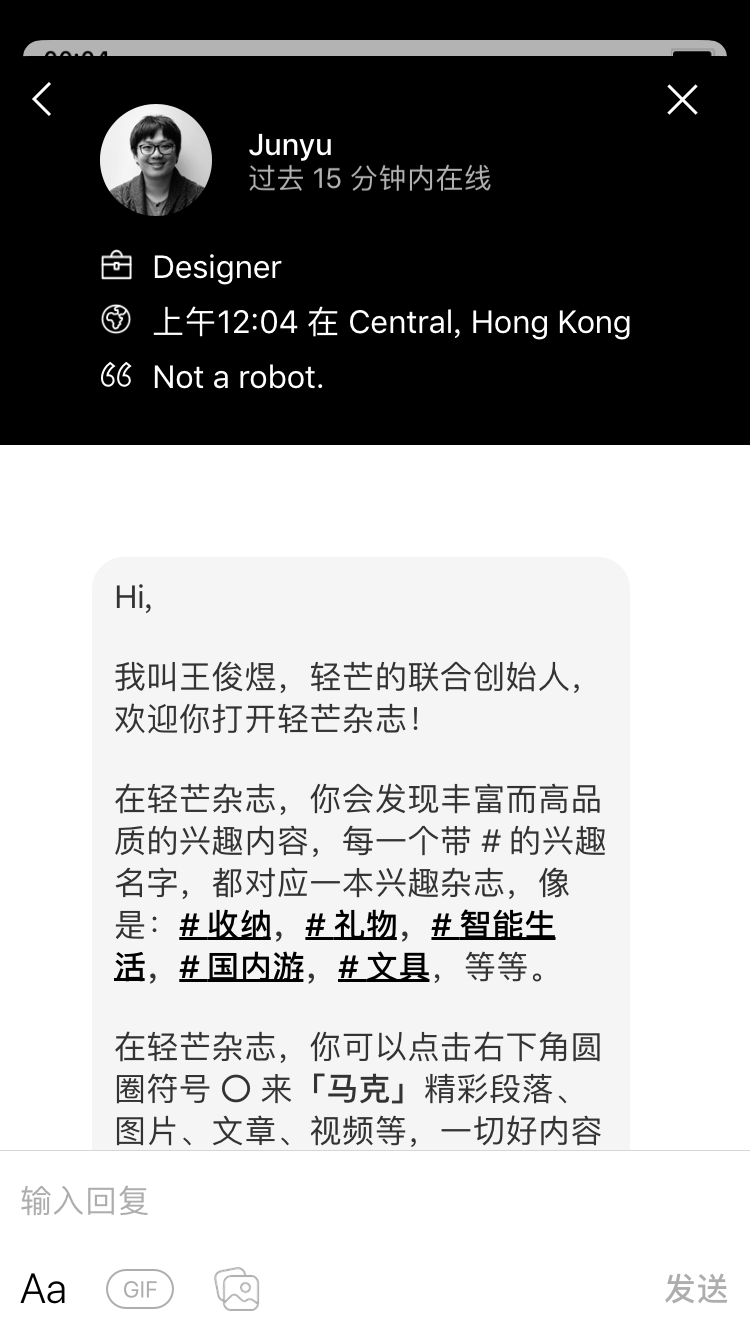The height and width of the screenshot is (1334, 750).
Task: Open the GIF picker
Action: [x=140, y=1289]
